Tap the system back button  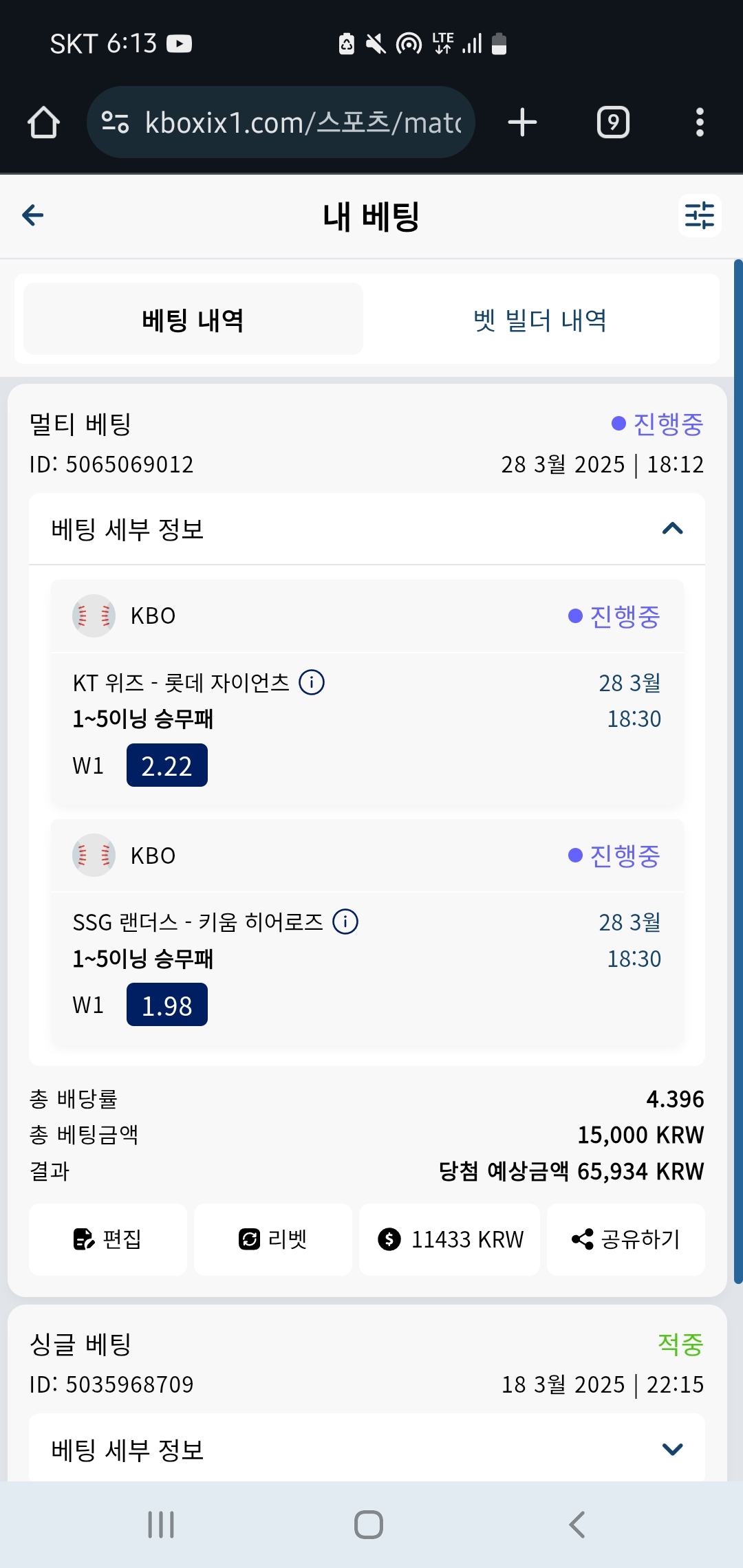click(577, 1525)
